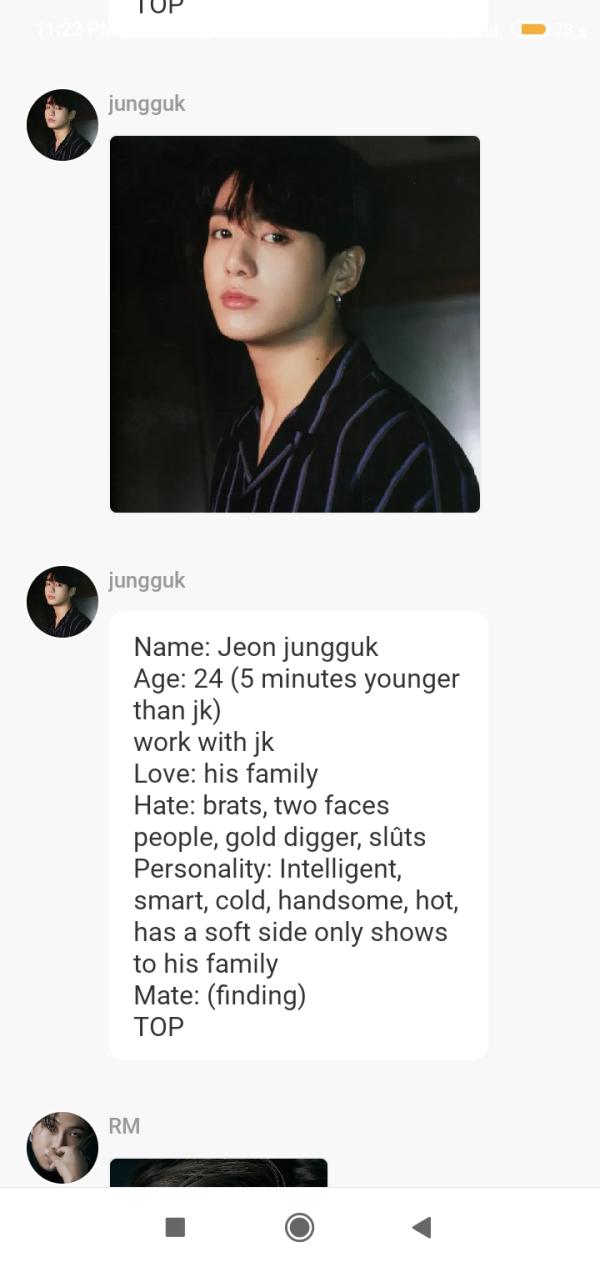Open recent apps with the square button
600x1267 pixels.
point(175,1227)
